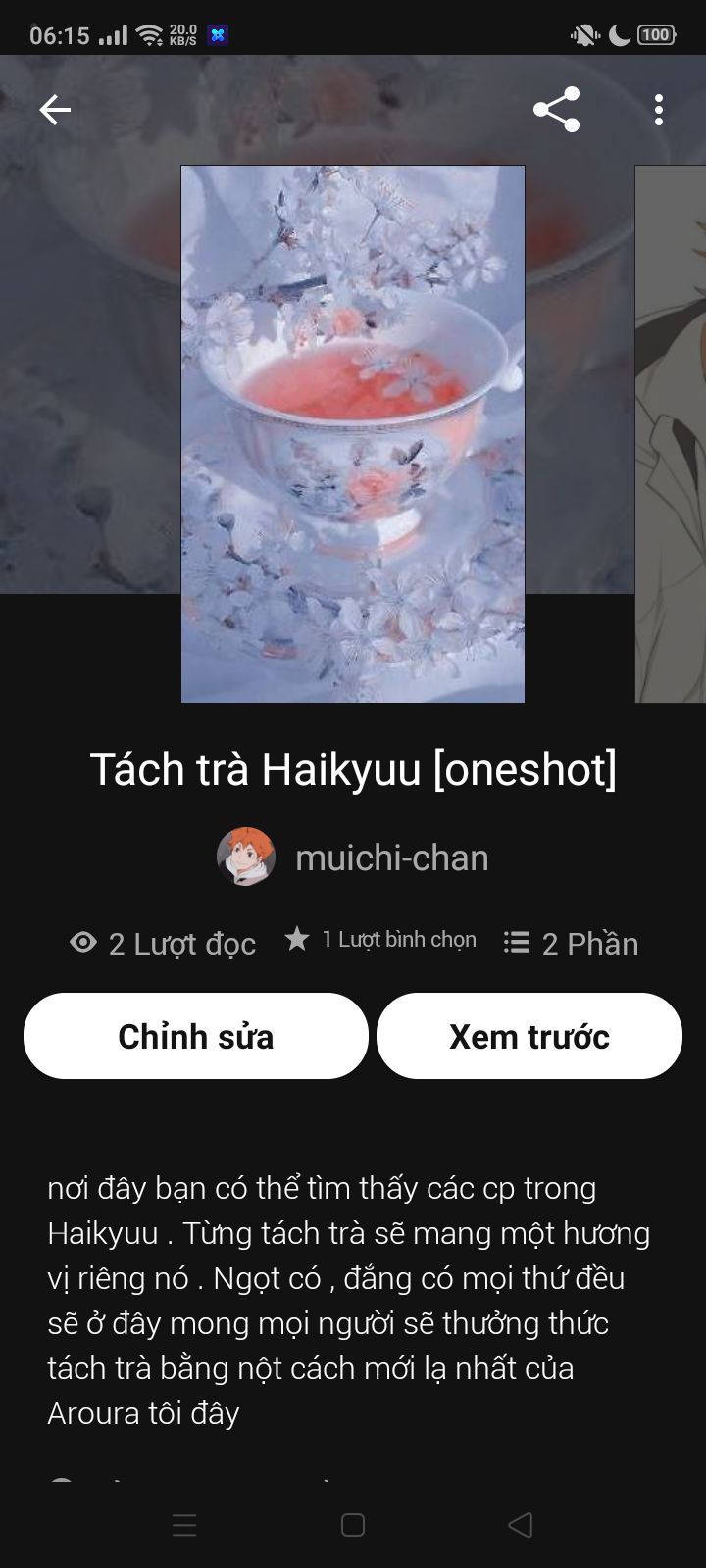The height and width of the screenshot is (1568, 706).
Task: Go back using the top-left arrow
Action: coord(55,110)
